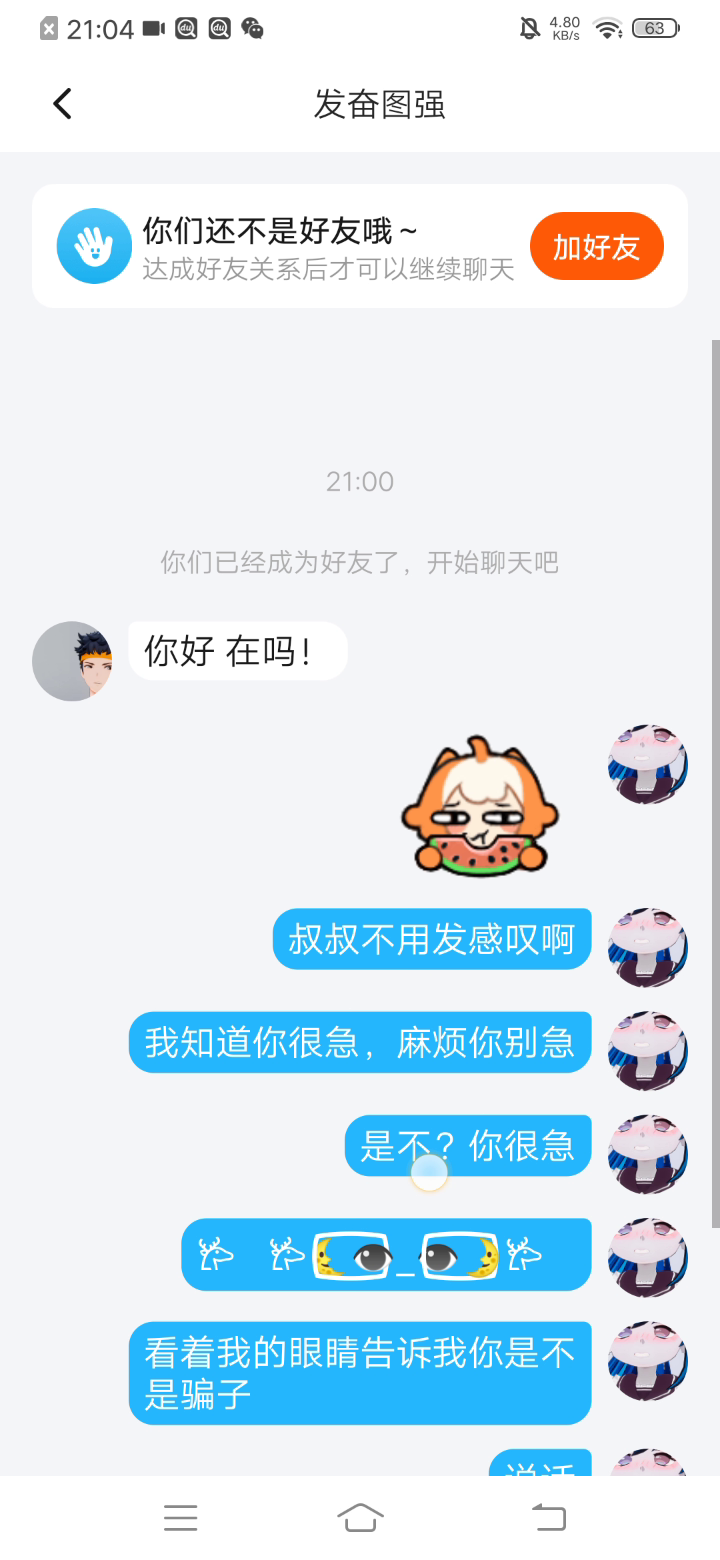Screen dimensions: 720x1560
Task: Tap the 加好友 button
Action: [x=596, y=246]
